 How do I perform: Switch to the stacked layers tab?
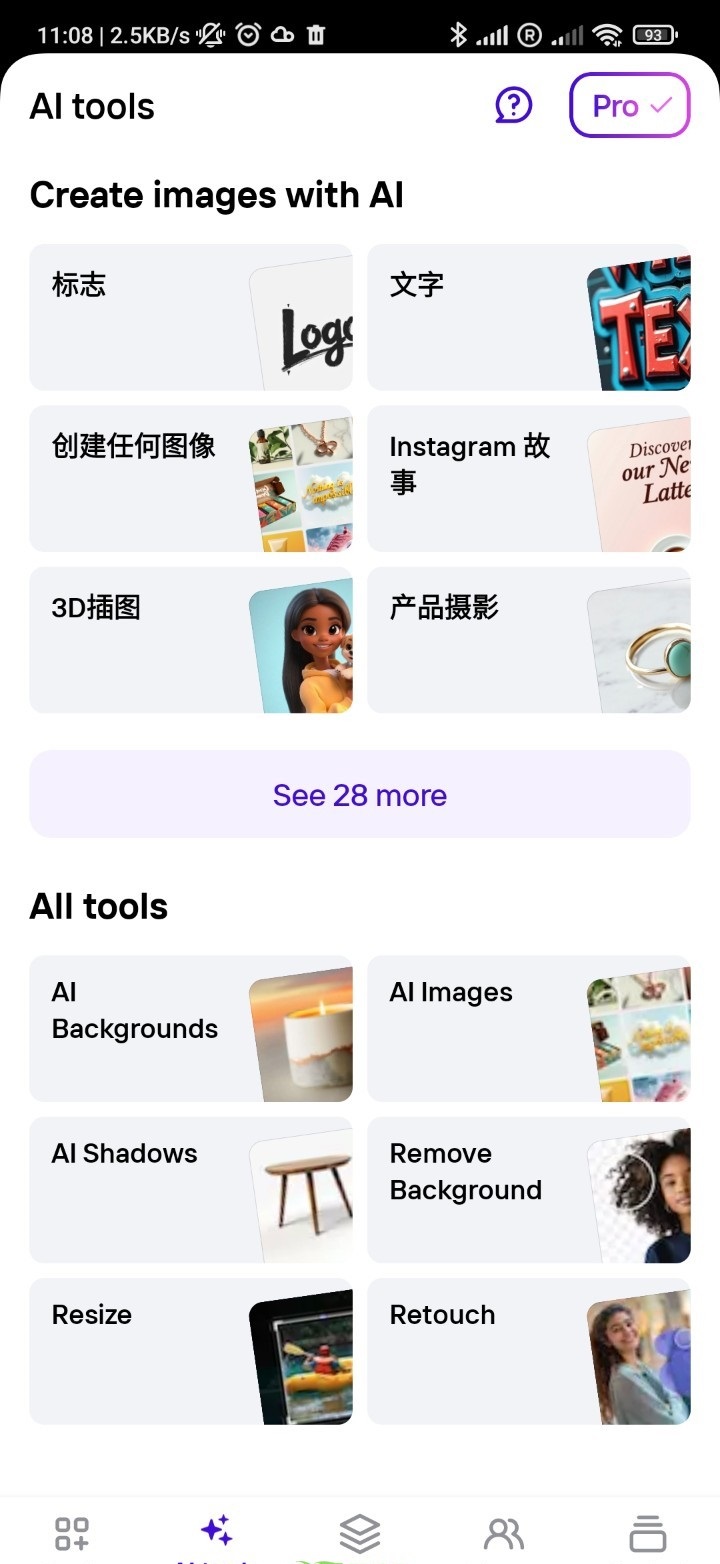click(360, 1532)
